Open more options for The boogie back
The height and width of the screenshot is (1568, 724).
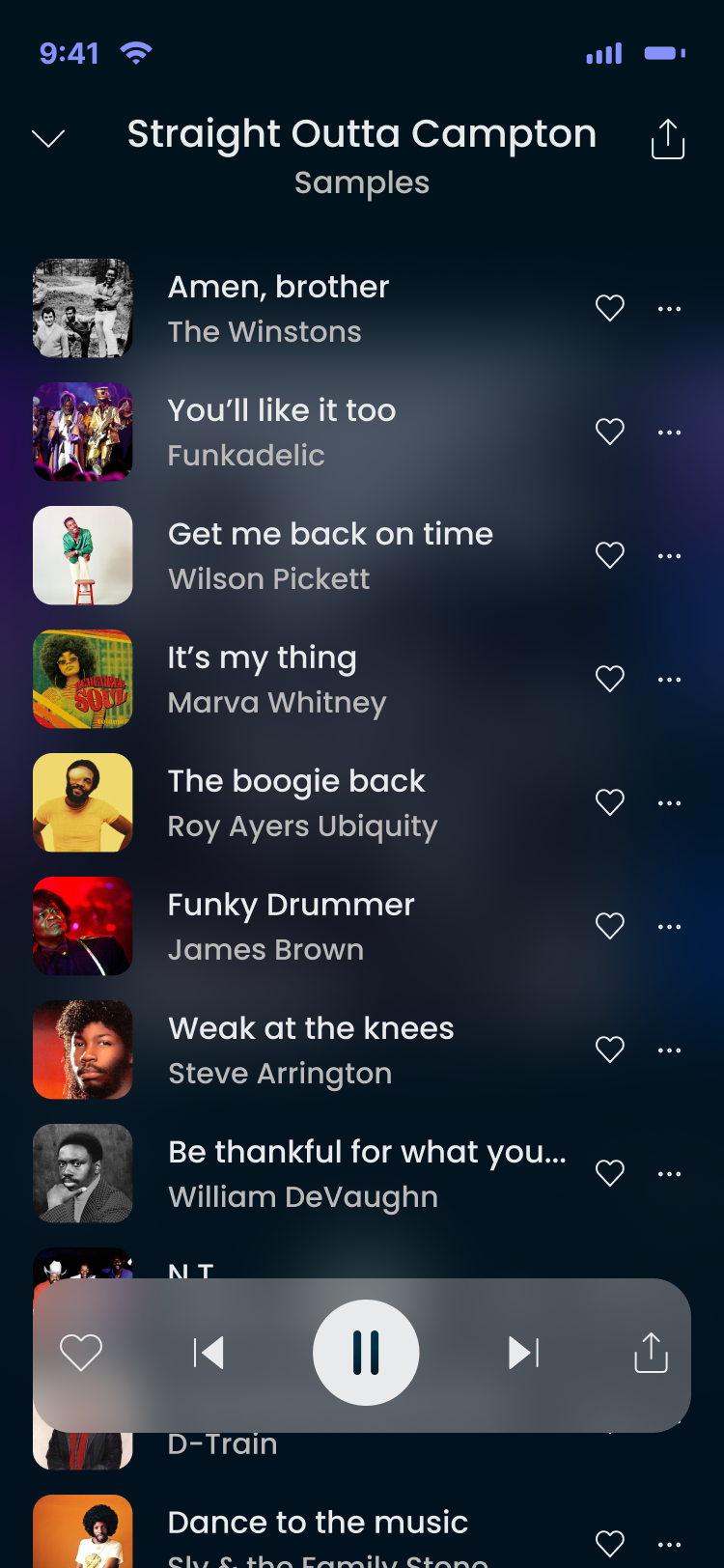(x=669, y=802)
